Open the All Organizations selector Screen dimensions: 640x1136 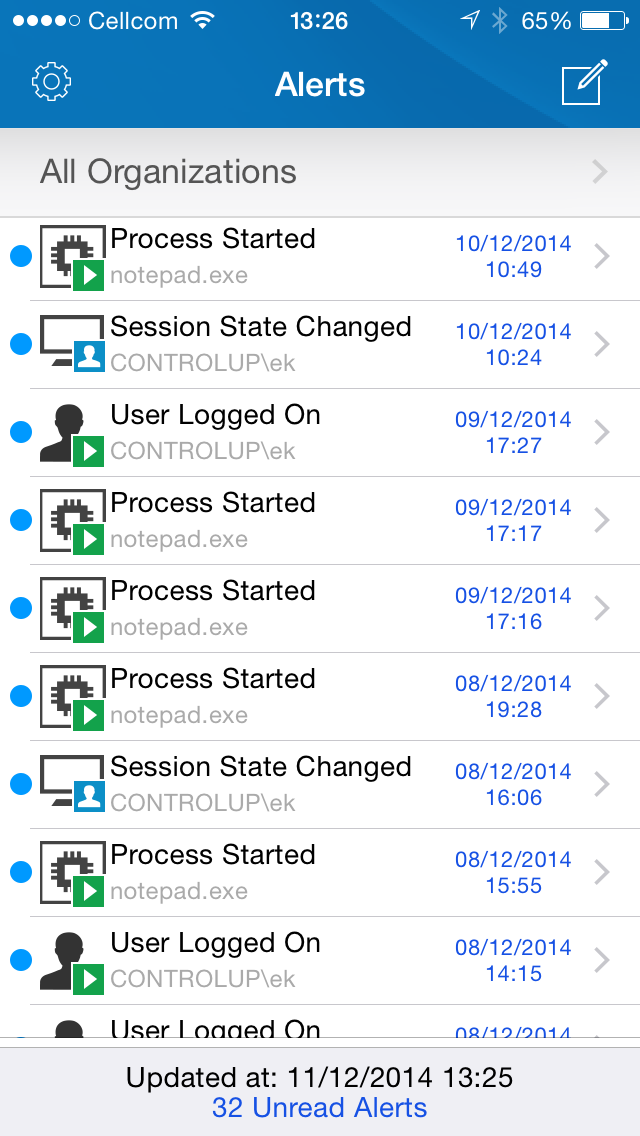[320, 172]
